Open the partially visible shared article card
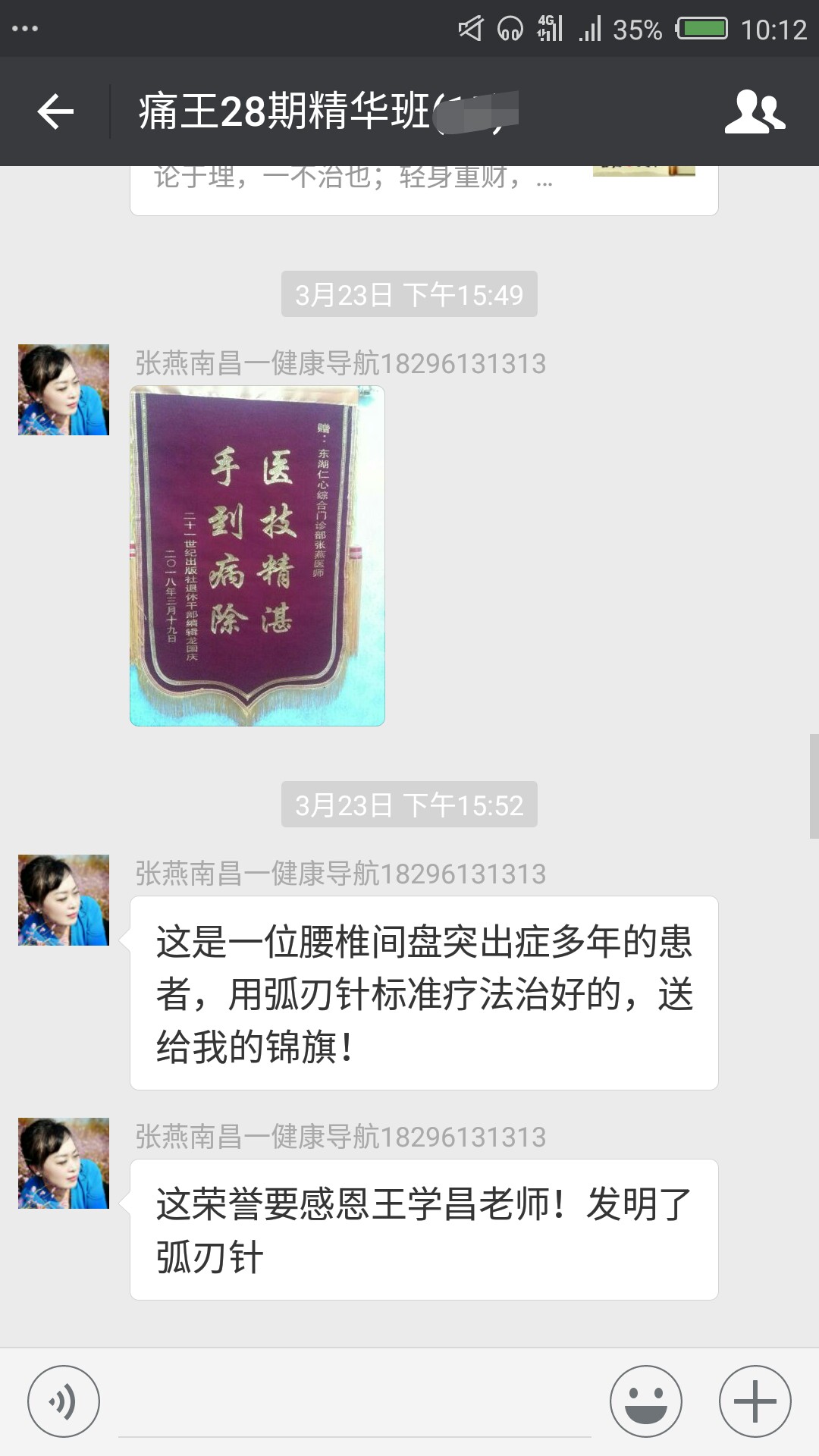 pos(424,190)
